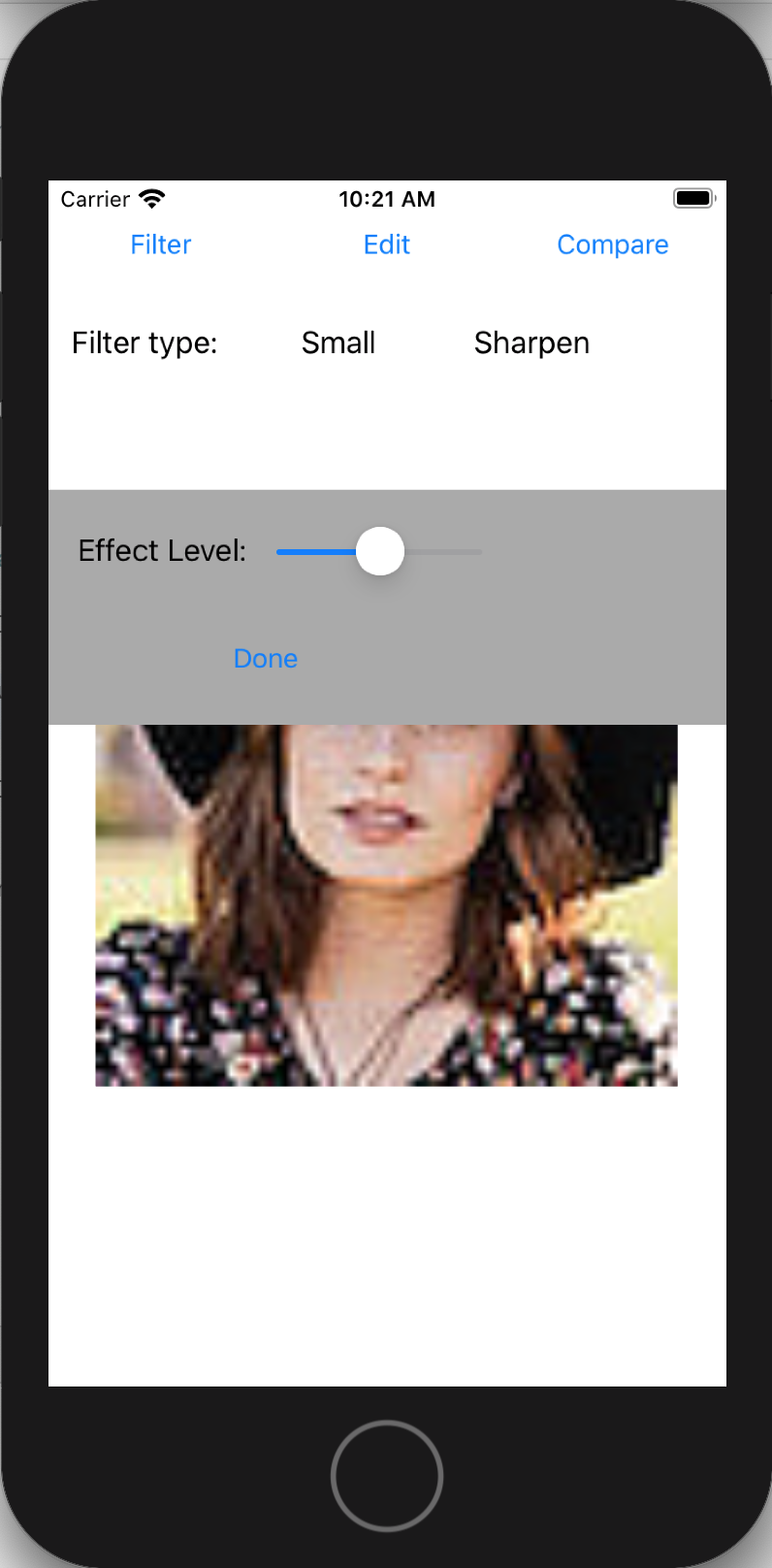Click the Effect Level slider knob

(379, 551)
